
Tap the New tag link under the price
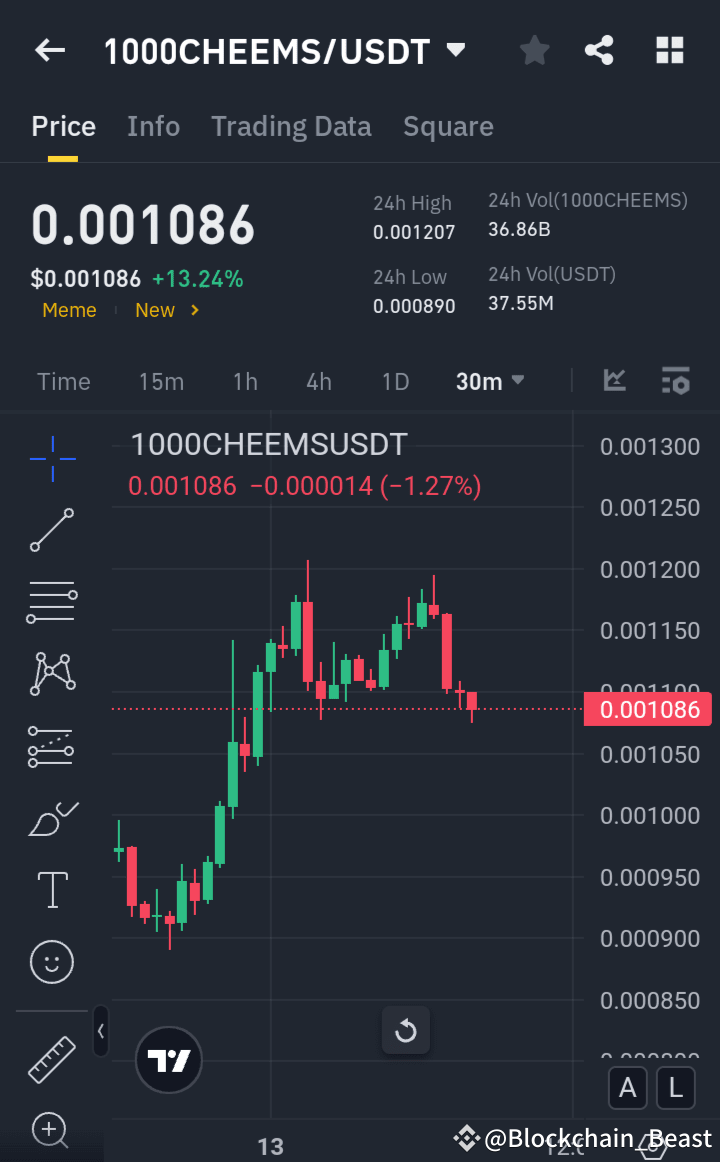point(155,310)
